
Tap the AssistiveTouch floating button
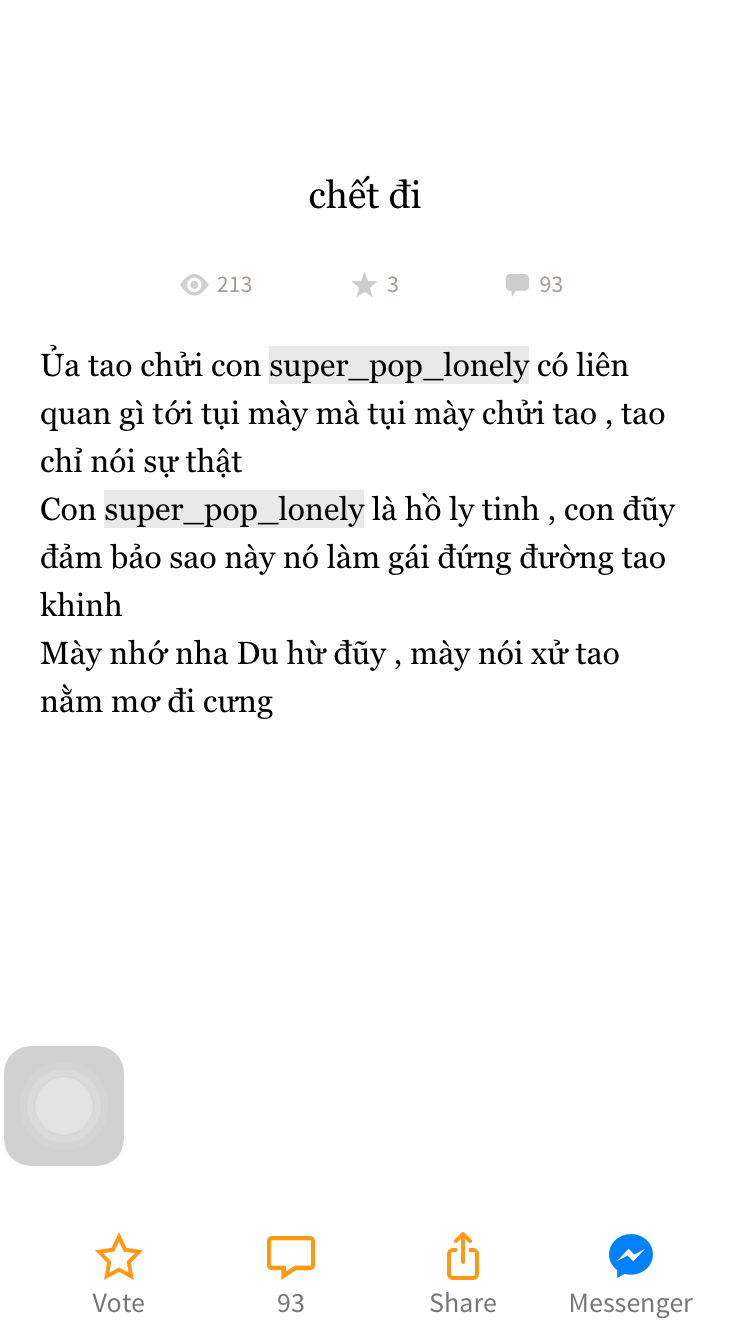coord(64,1106)
